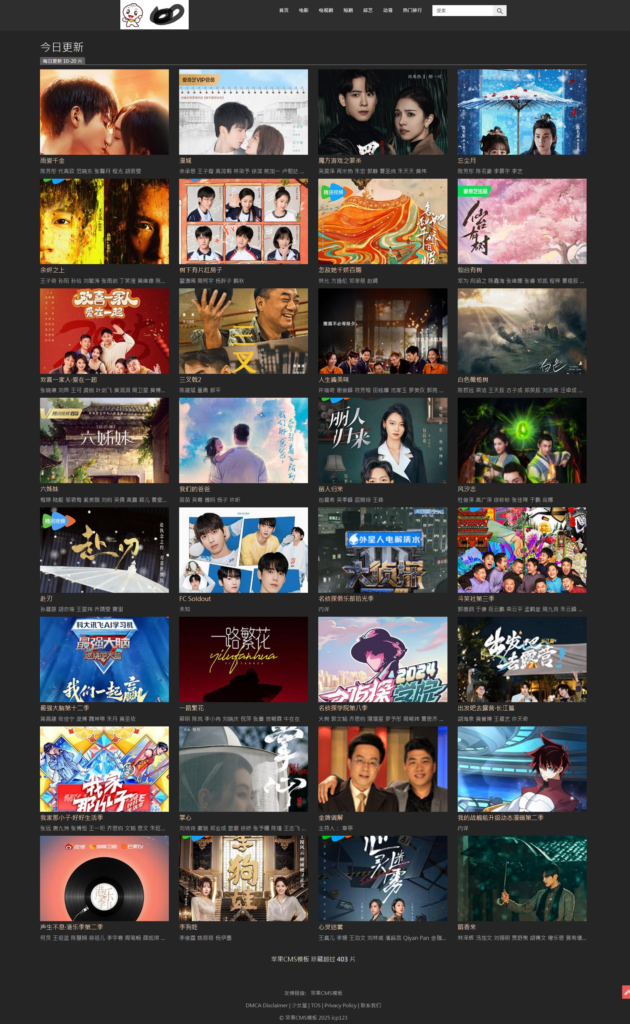Viewport: 630px width, 1024px height.
Task: Open the 金牌调解 video card
Action: 382,769
